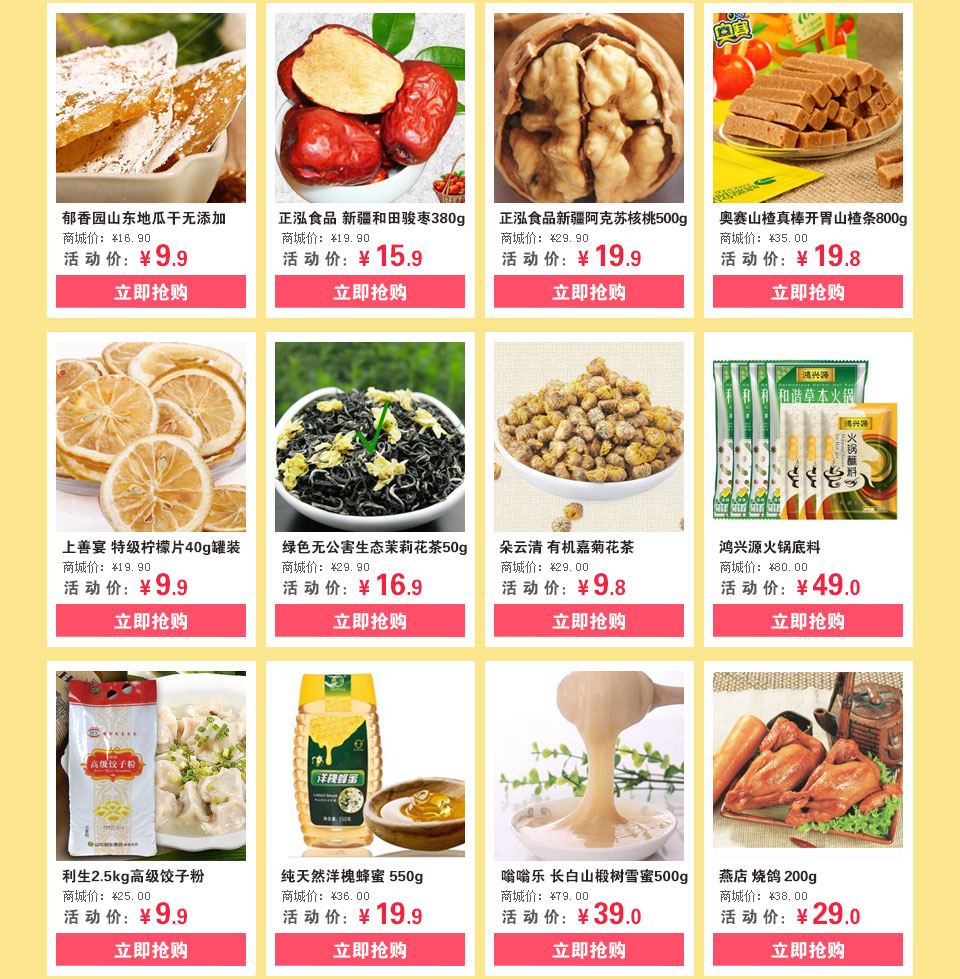This screenshot has width=960, height=979.
Task: Open the 朵云清菊花茶 product image
Action: click(x=589, y=437)
